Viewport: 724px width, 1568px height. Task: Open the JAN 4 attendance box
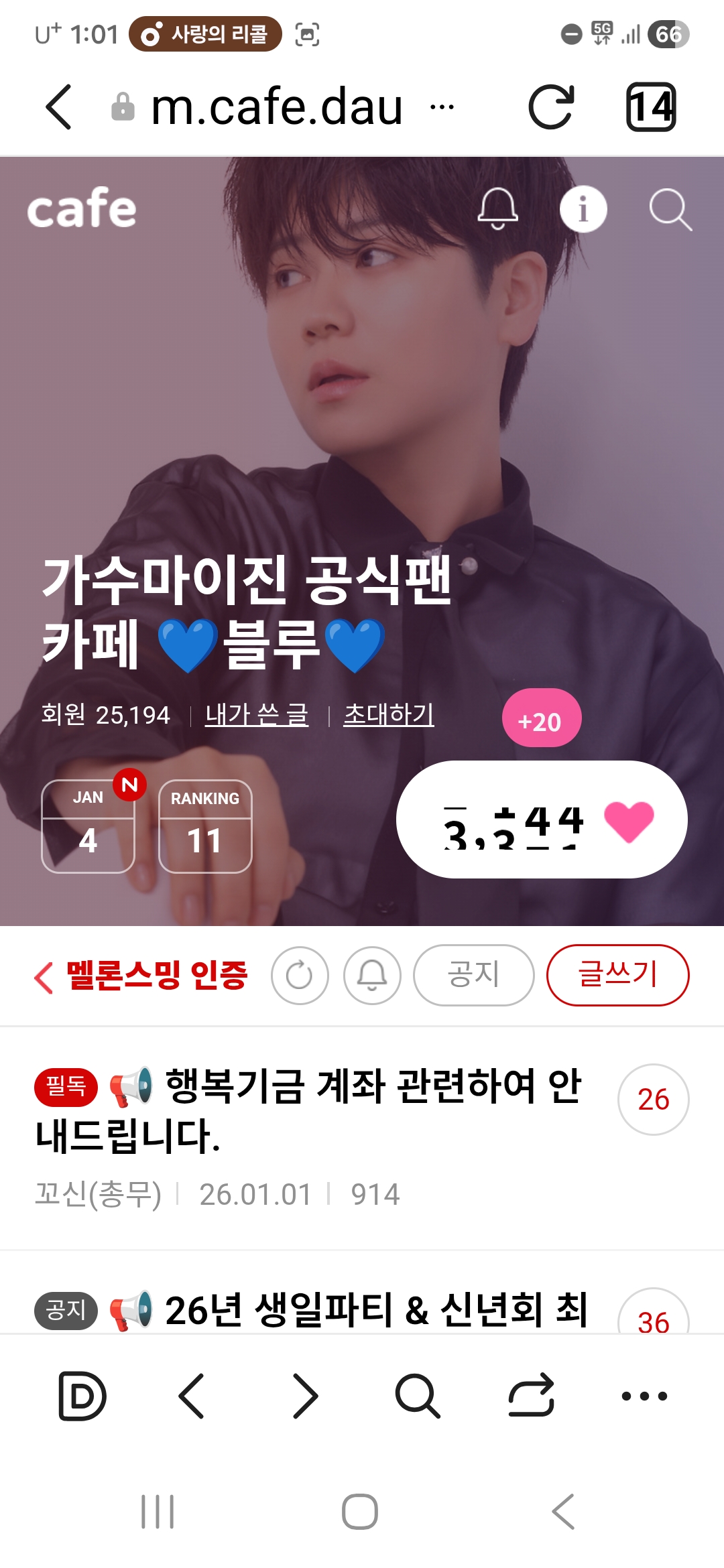tap(88, 826)
